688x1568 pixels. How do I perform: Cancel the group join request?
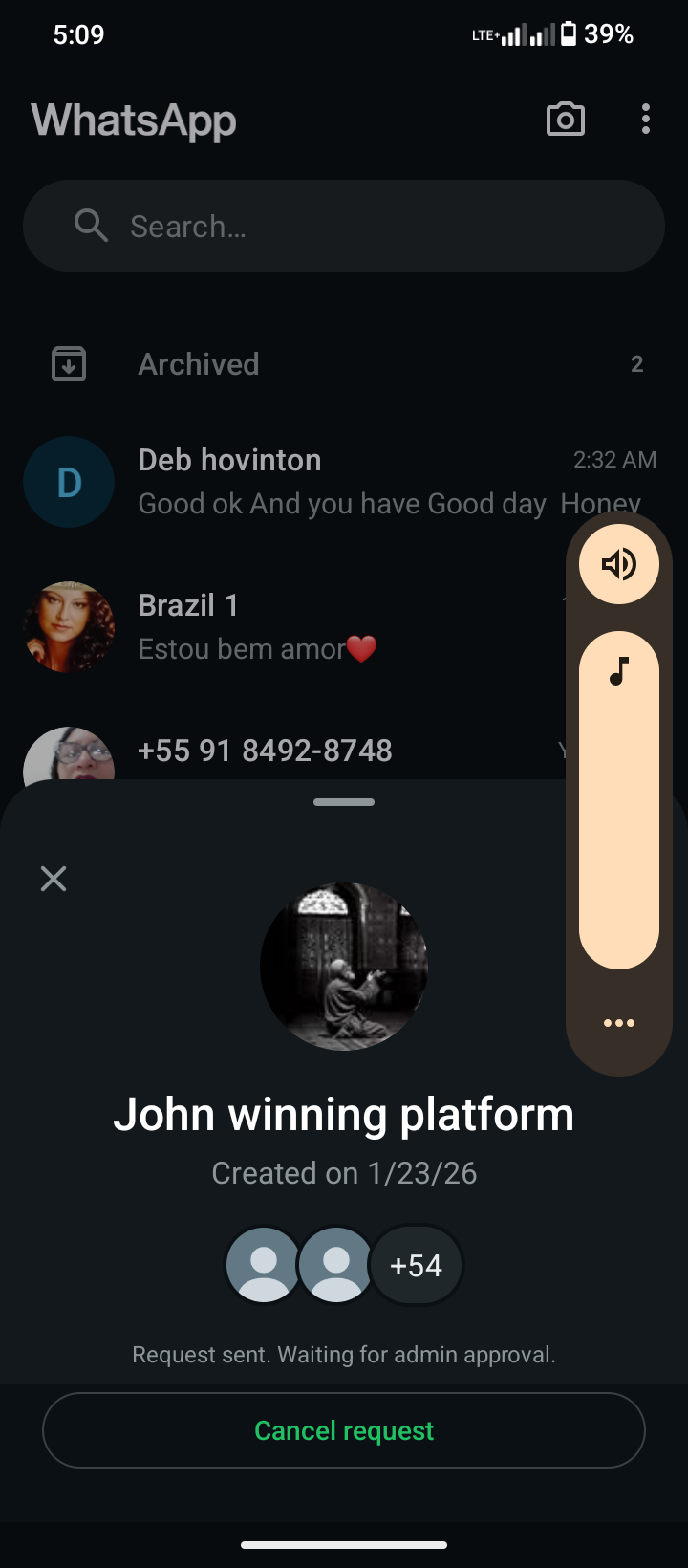click(x=344, y=1430)
